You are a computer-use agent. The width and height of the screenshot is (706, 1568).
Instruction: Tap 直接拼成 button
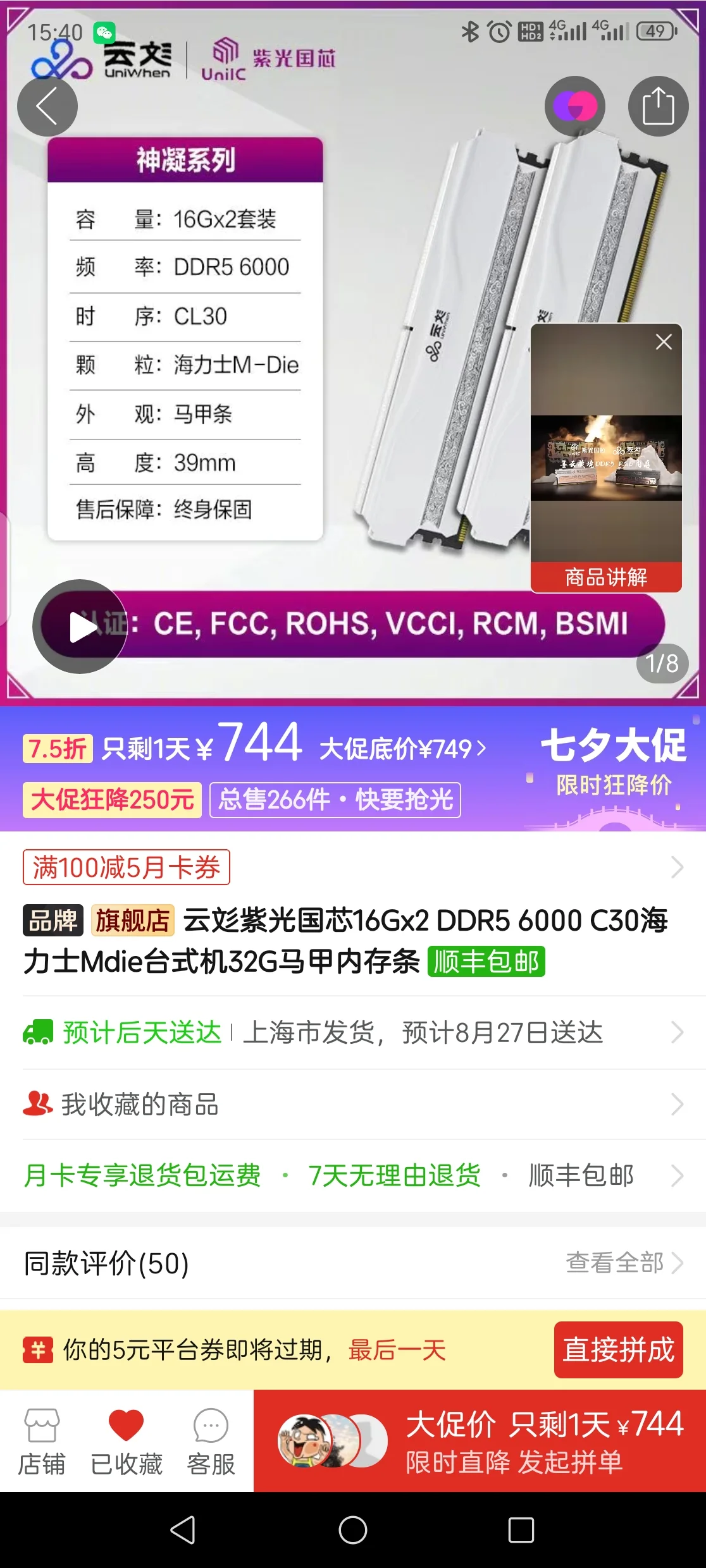pyautogui.click(x=618, y=1350)
